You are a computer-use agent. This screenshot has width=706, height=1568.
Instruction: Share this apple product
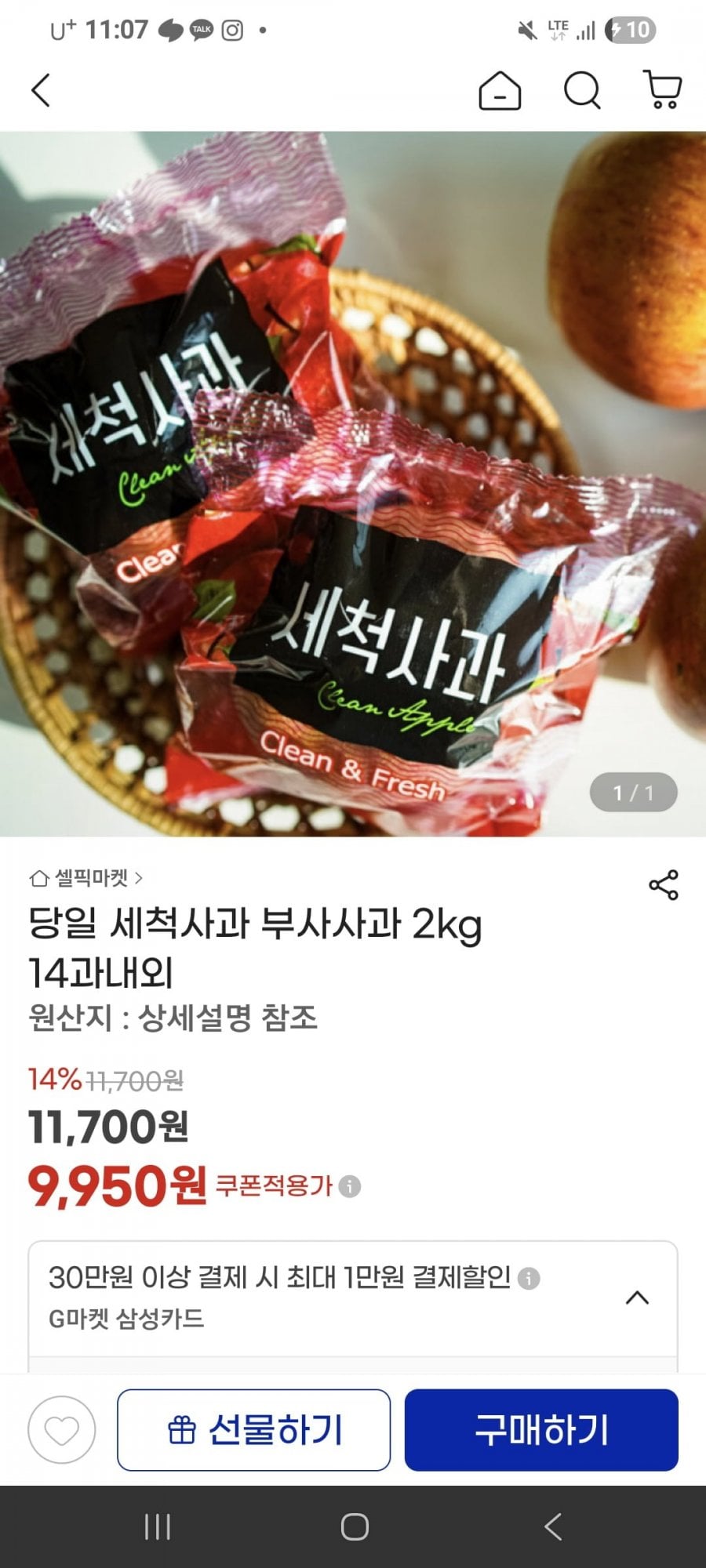tap(663, 885)
